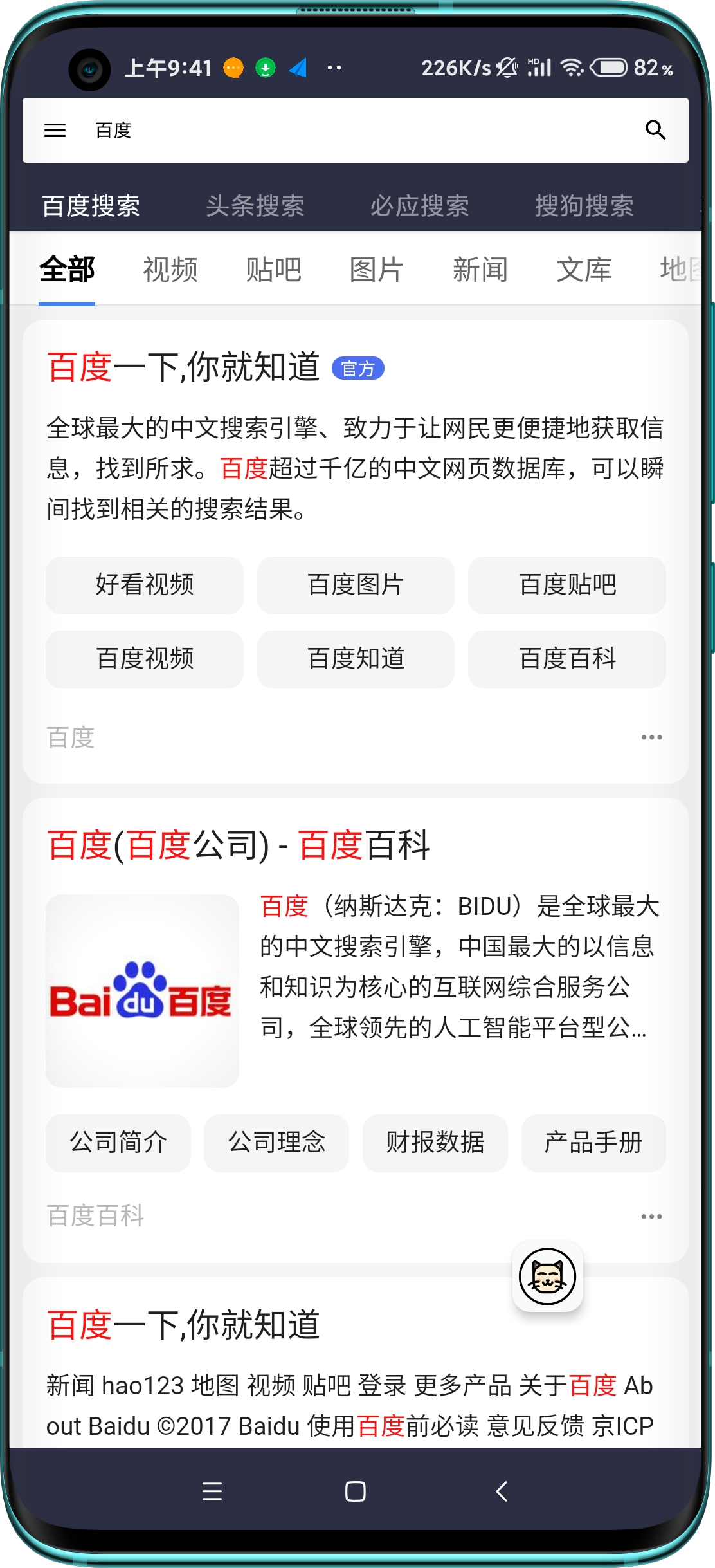Tap the floating cat face button
This screenshot has width=715, height=1568.
click(x=547, y=1277)
